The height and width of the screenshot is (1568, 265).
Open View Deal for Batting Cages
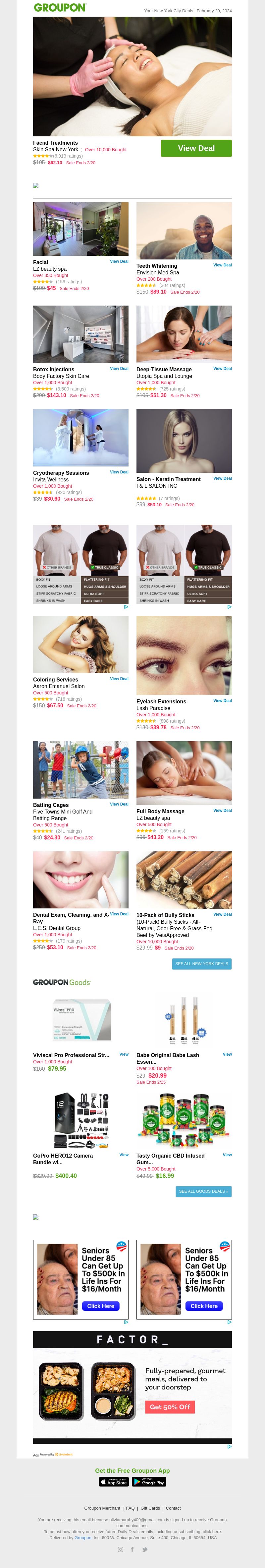[119, 804]
